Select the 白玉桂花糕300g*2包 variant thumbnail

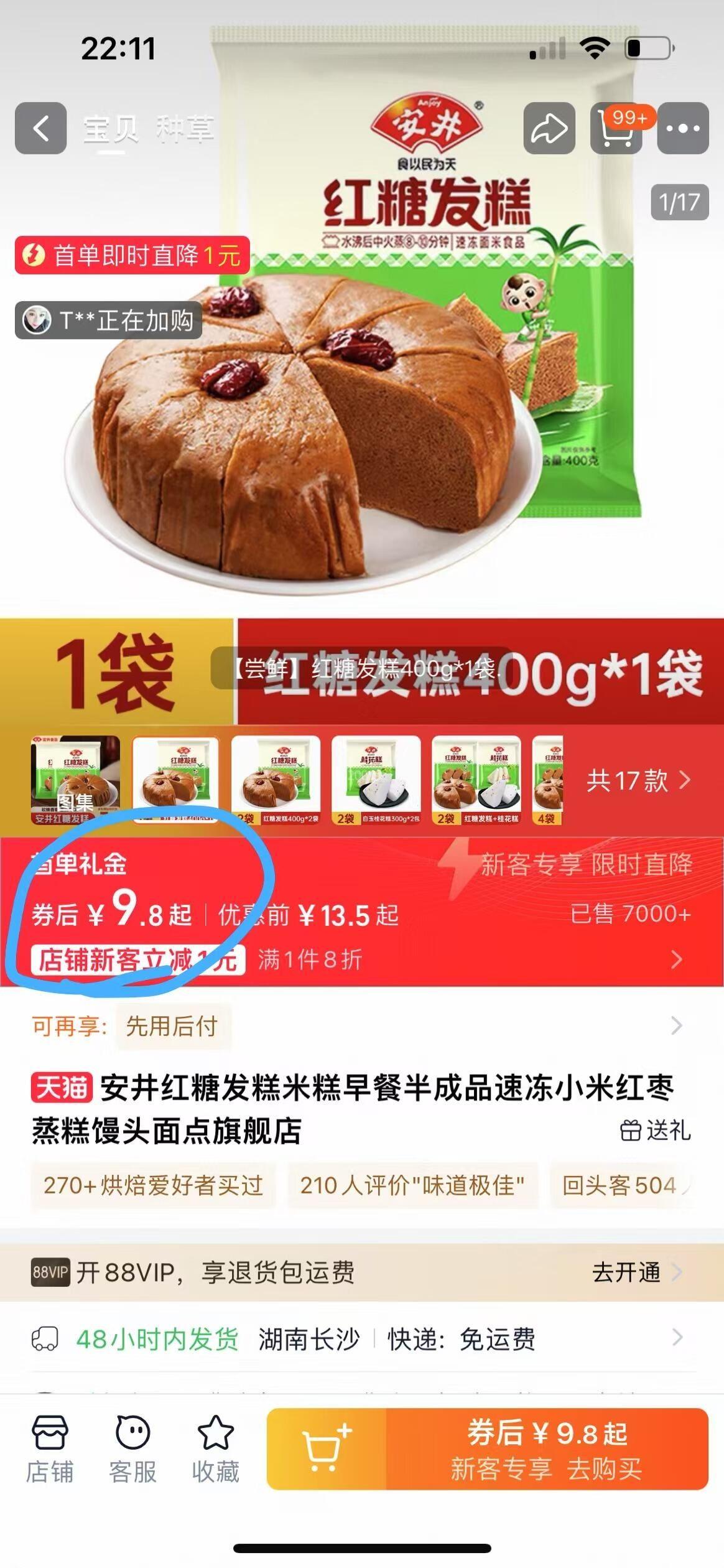click(x=376, y=780)
